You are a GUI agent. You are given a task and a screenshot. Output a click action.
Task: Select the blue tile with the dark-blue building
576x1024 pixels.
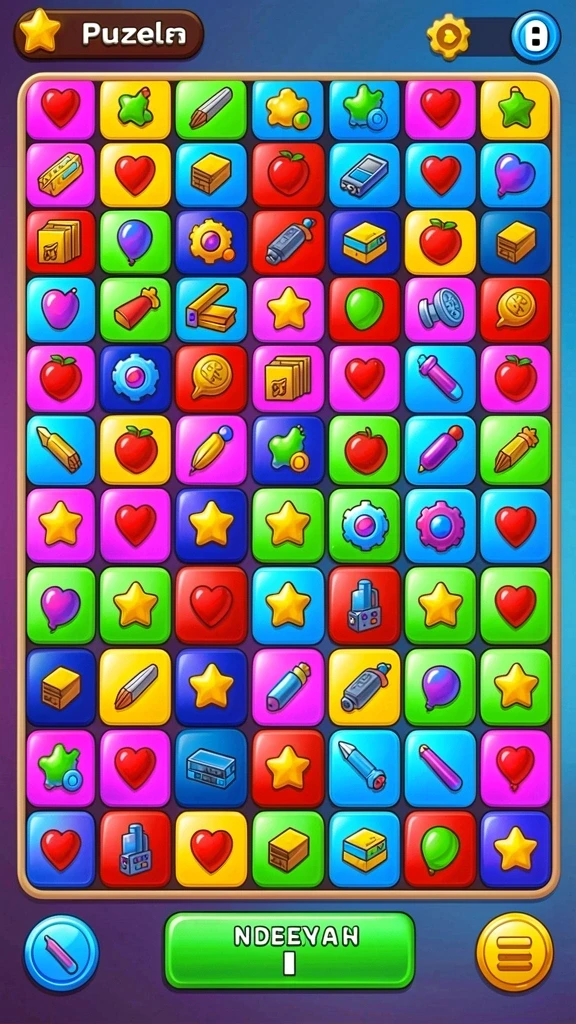coord(211,767)
